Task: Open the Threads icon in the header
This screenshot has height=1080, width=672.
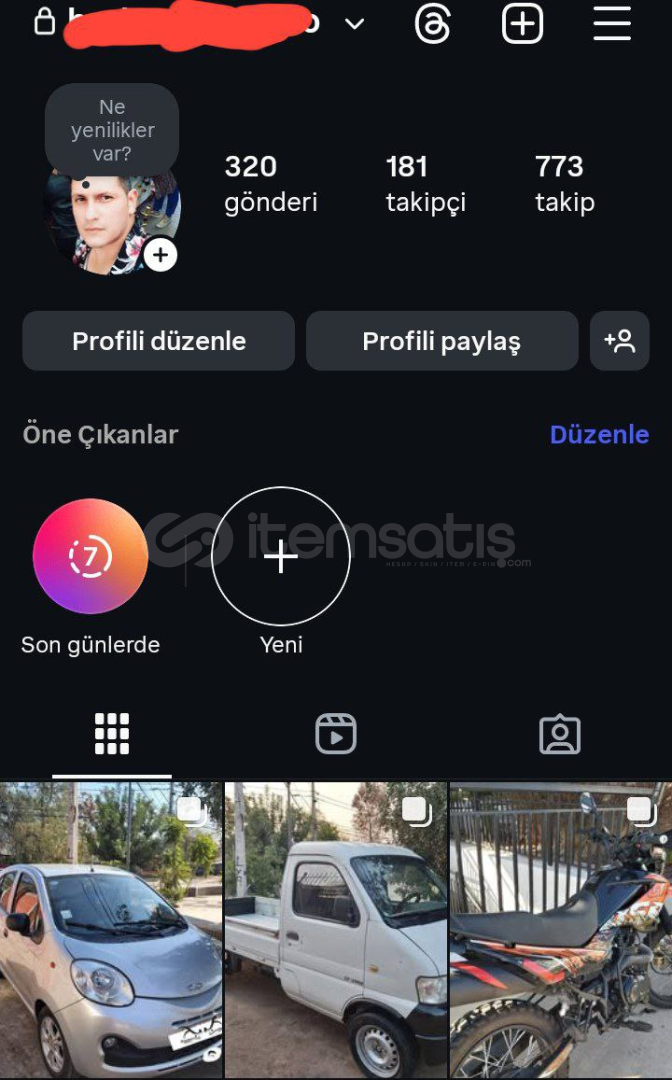Action: (432, 24)
